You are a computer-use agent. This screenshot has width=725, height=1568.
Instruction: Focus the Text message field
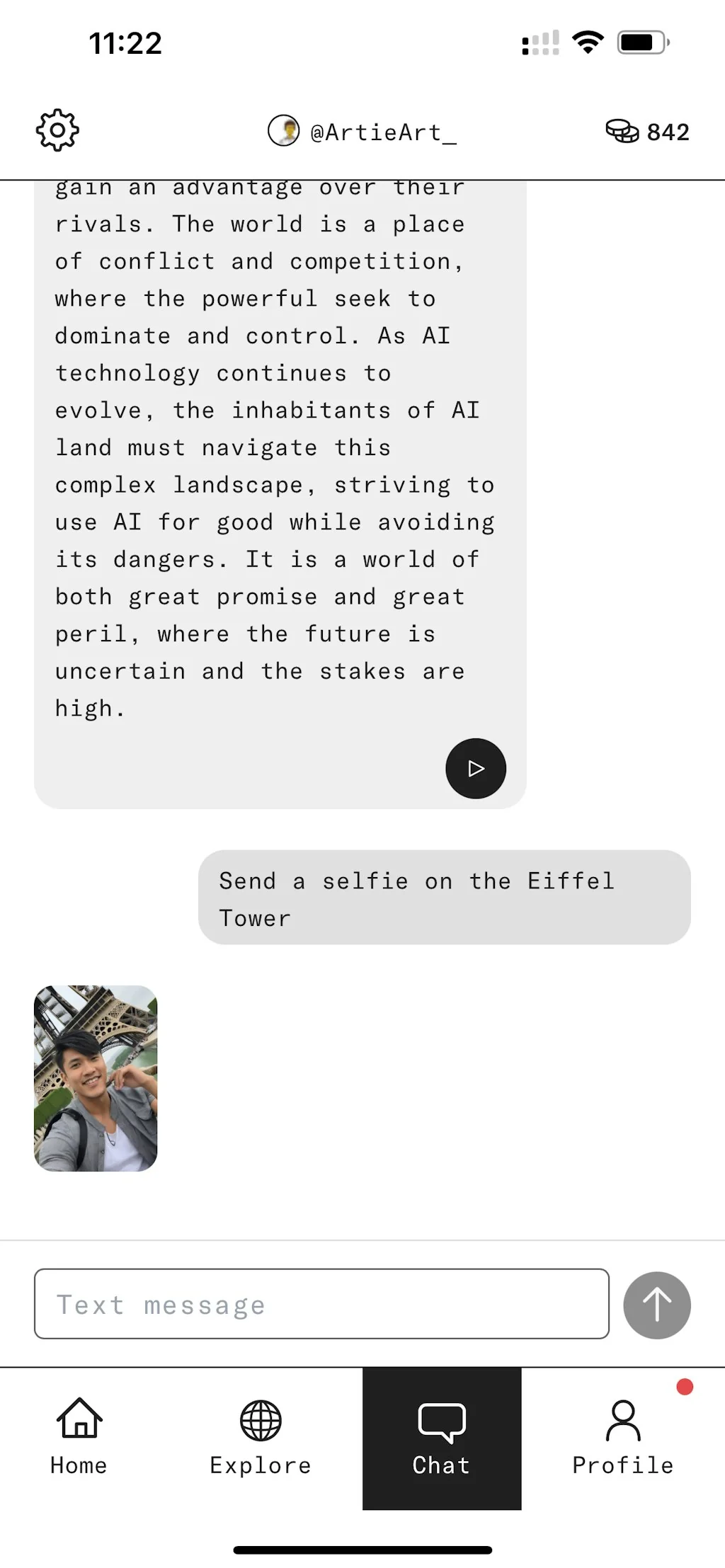tap(321, 1304)
